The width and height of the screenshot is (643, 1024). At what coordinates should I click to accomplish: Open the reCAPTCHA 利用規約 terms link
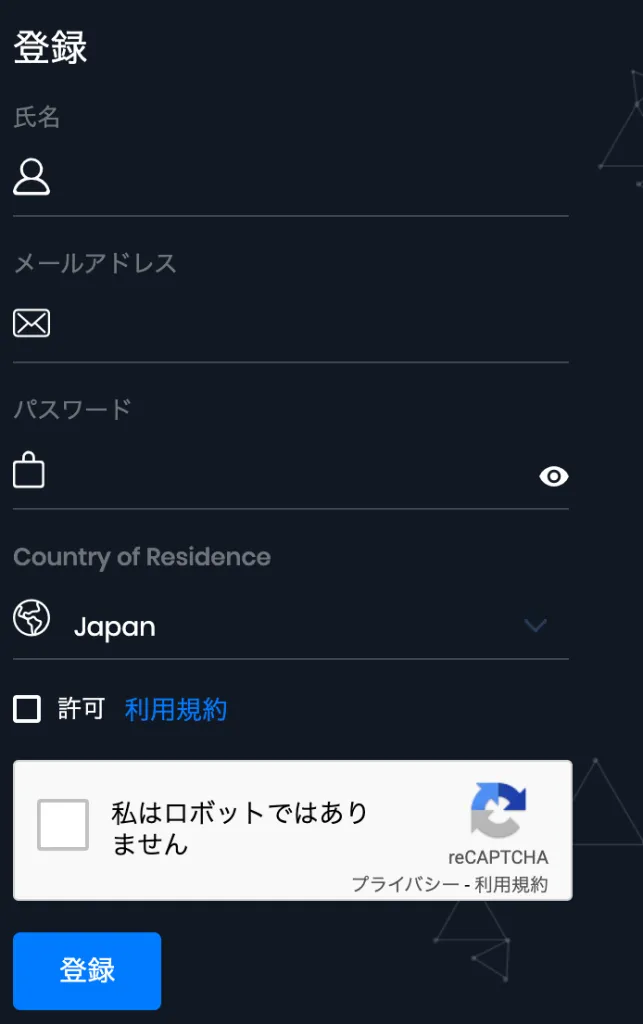tap(511, 884)
